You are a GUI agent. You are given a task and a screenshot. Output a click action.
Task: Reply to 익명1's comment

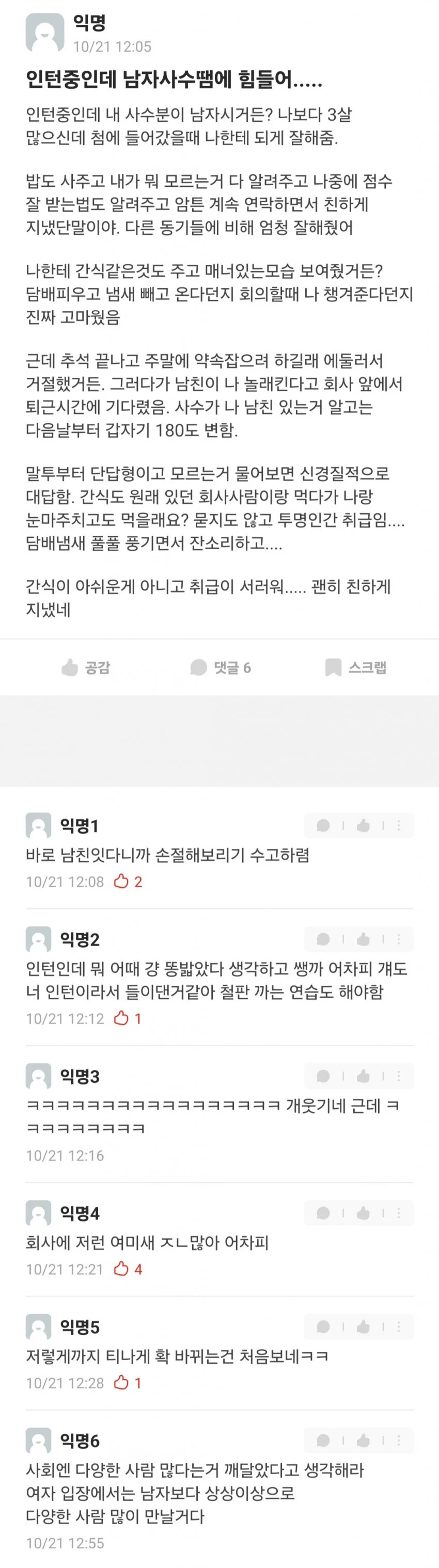(323, 825)
